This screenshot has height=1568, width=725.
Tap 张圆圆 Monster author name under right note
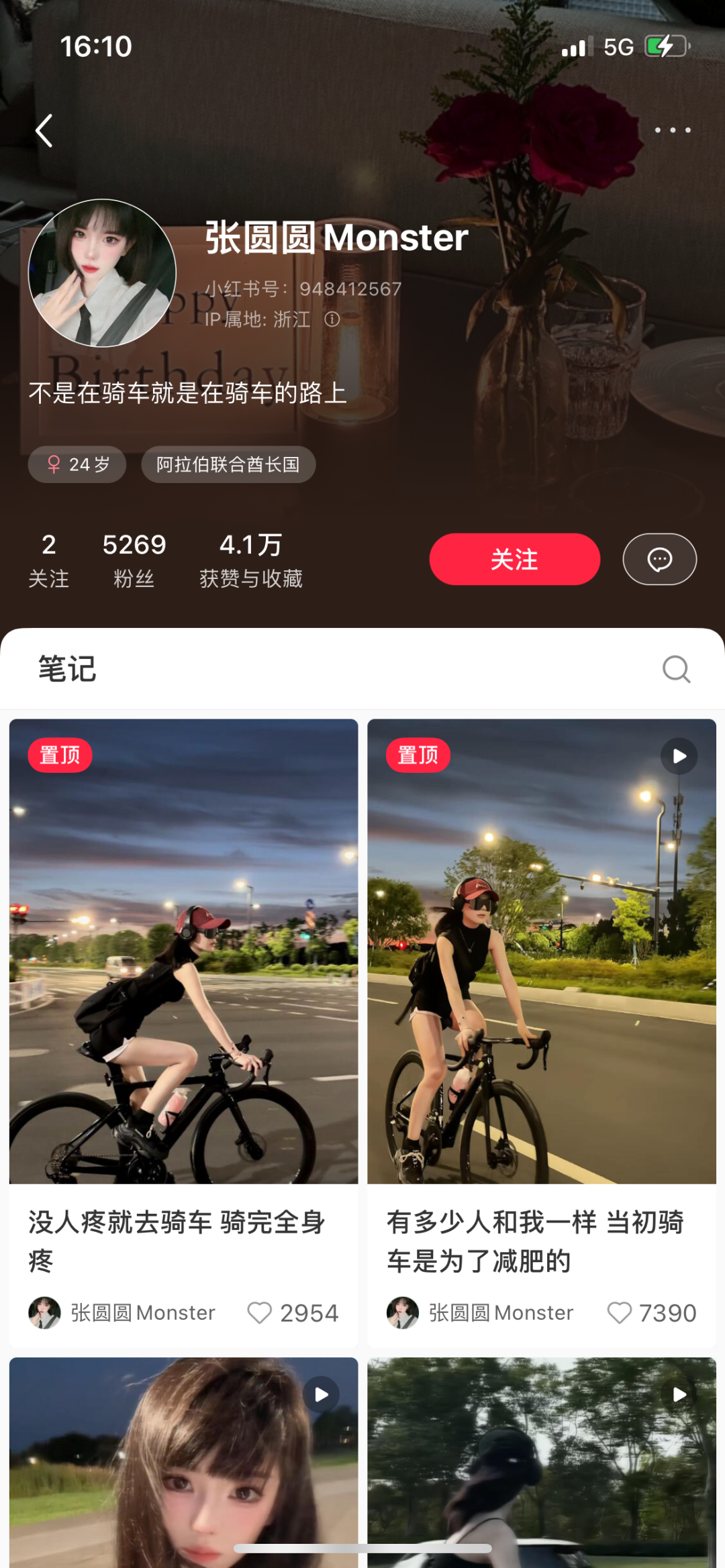tap(499, 1312)
